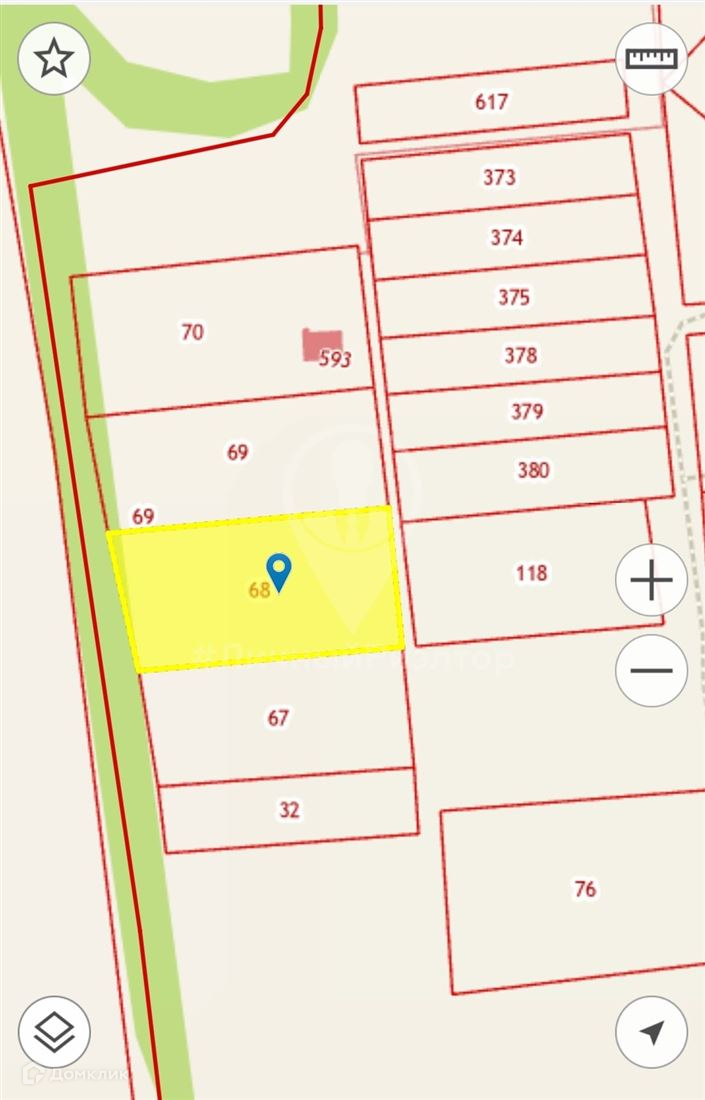Center map on my location arrow

pos(651,1032)
